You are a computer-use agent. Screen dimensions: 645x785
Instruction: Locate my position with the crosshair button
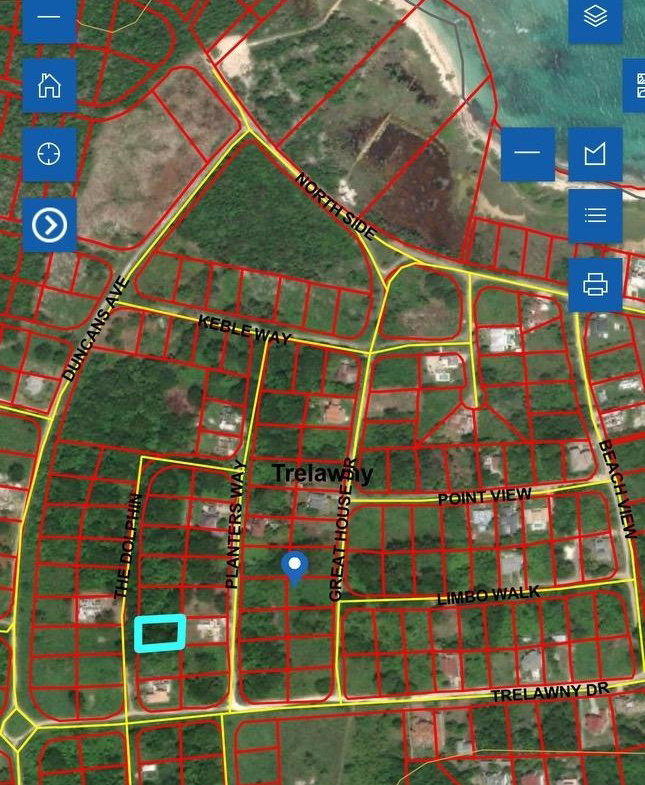[49, 153]
